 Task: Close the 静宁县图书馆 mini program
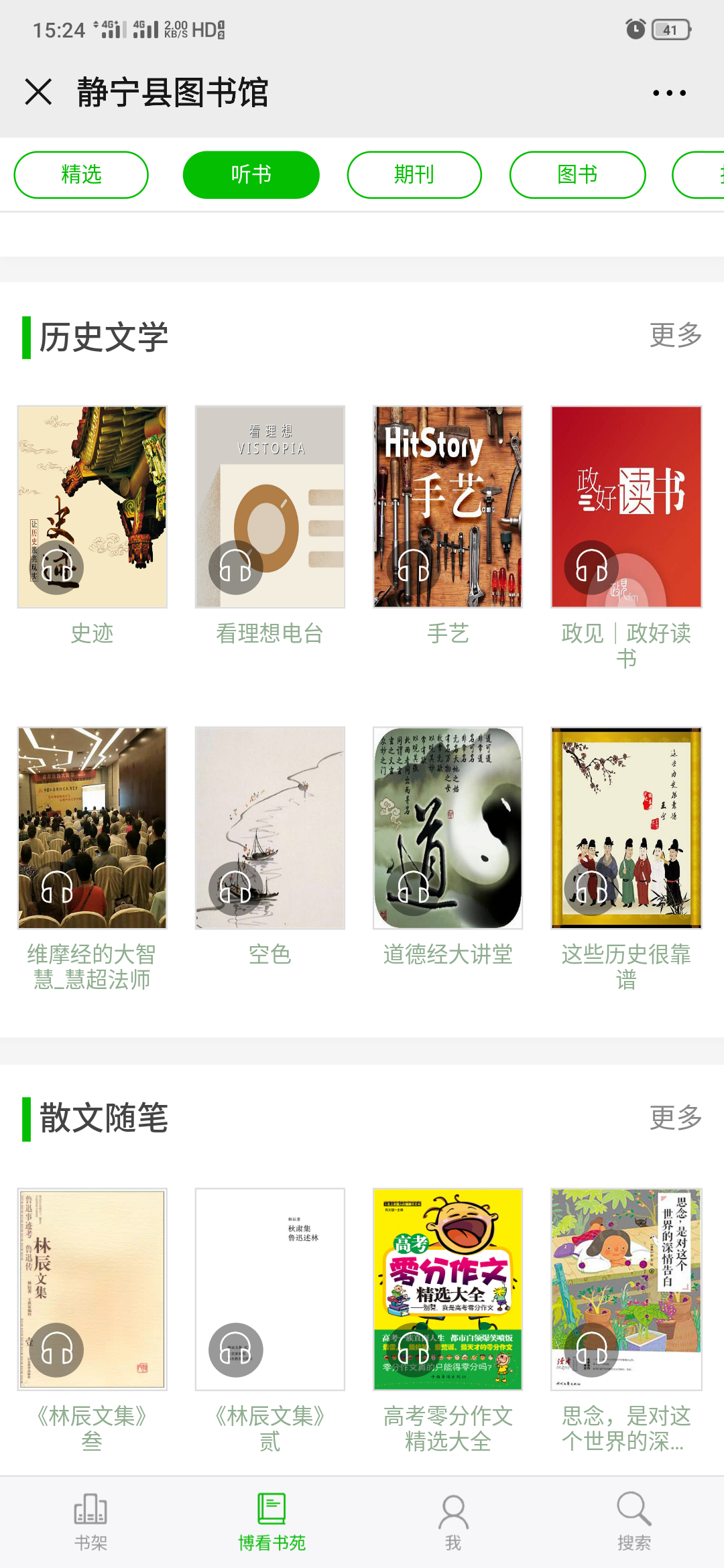tap(40, 94)
